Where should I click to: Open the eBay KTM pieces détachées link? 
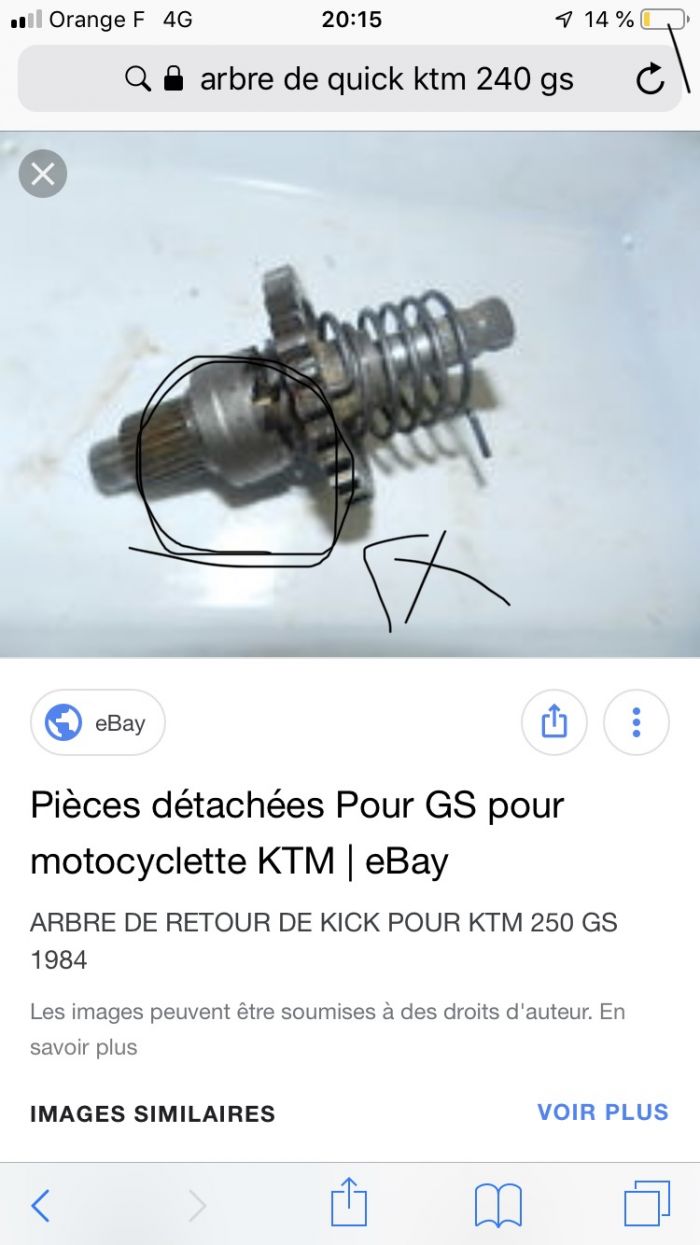(297, 832)
